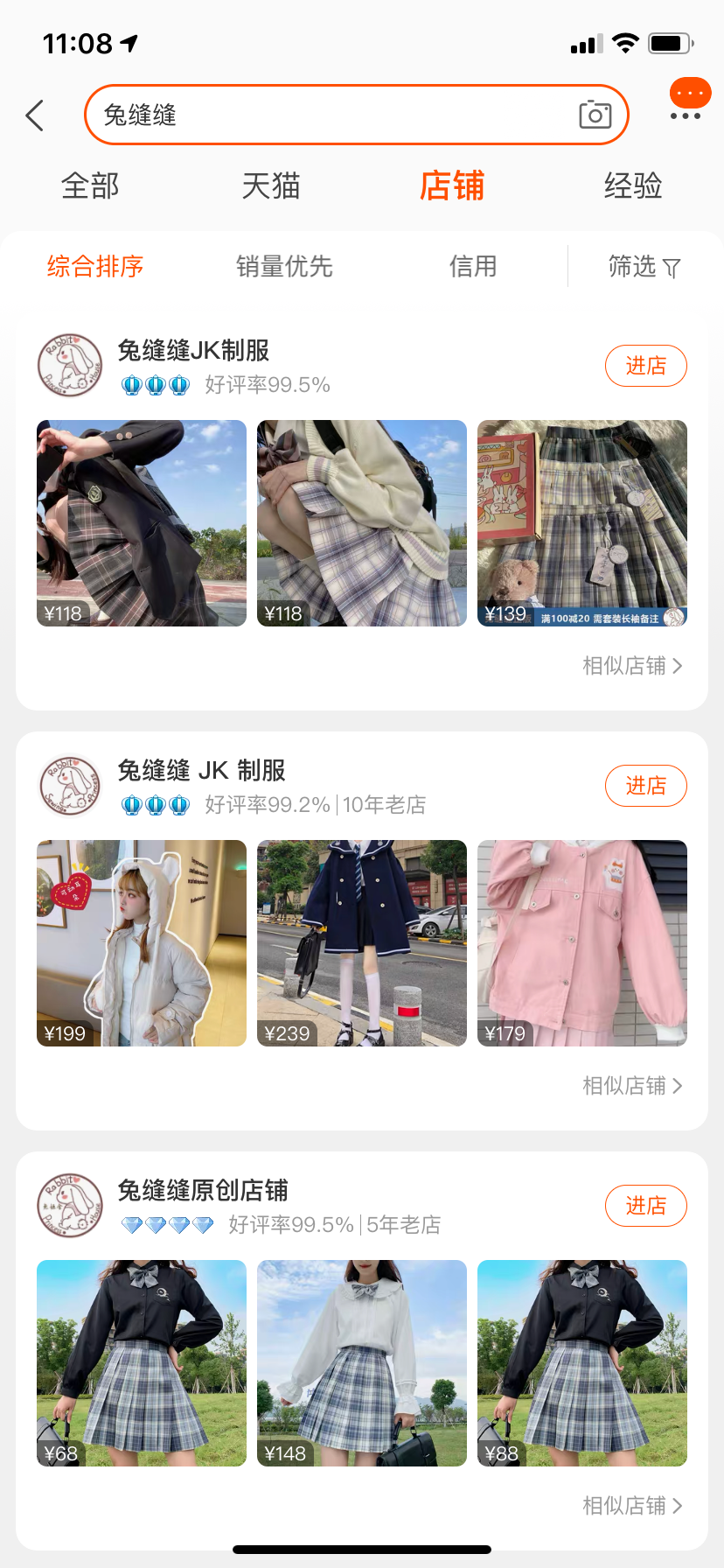Open the ¥148 white blouse product
724x1568 pixels.
click(362, 1363)
